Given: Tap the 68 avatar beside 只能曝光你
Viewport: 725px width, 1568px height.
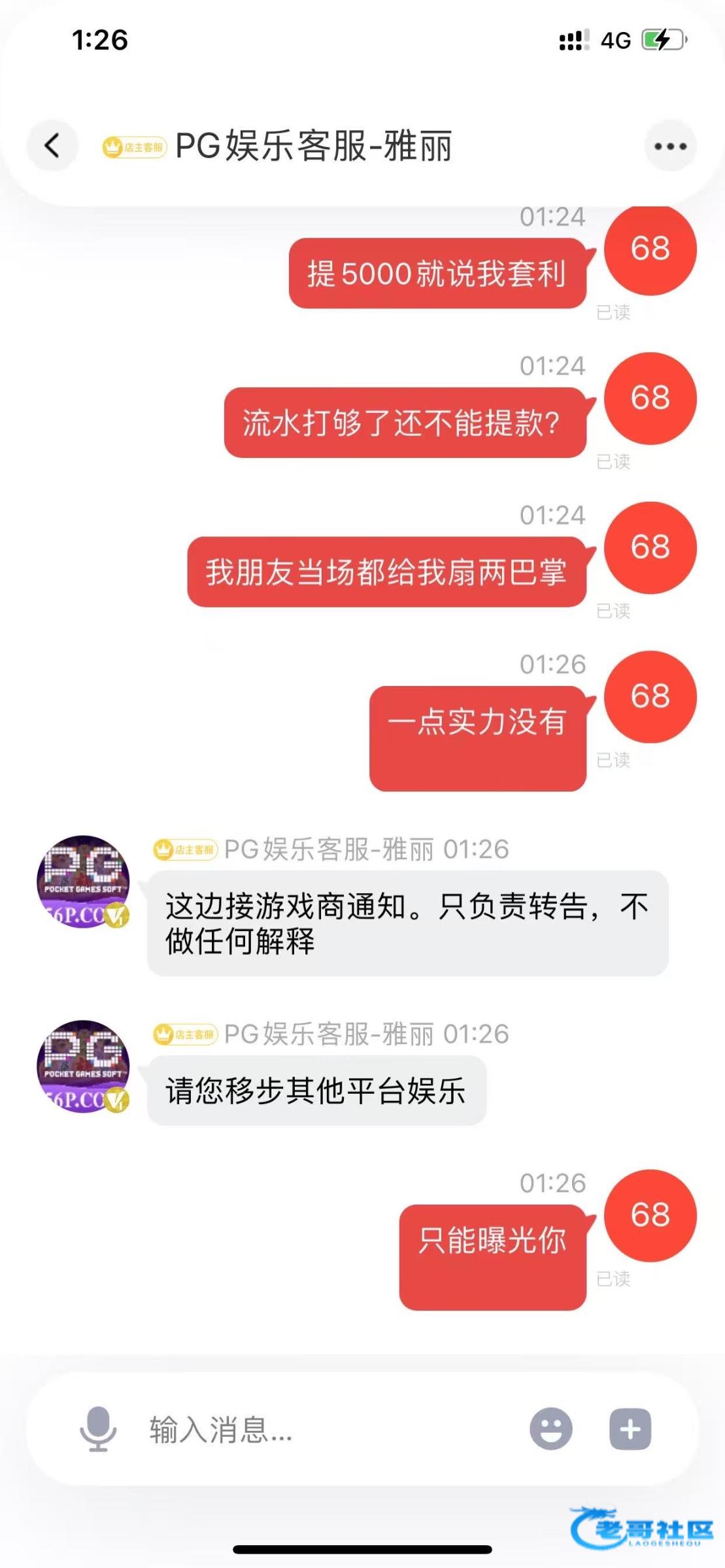Looking at the screenshot, I should 650,1215.
